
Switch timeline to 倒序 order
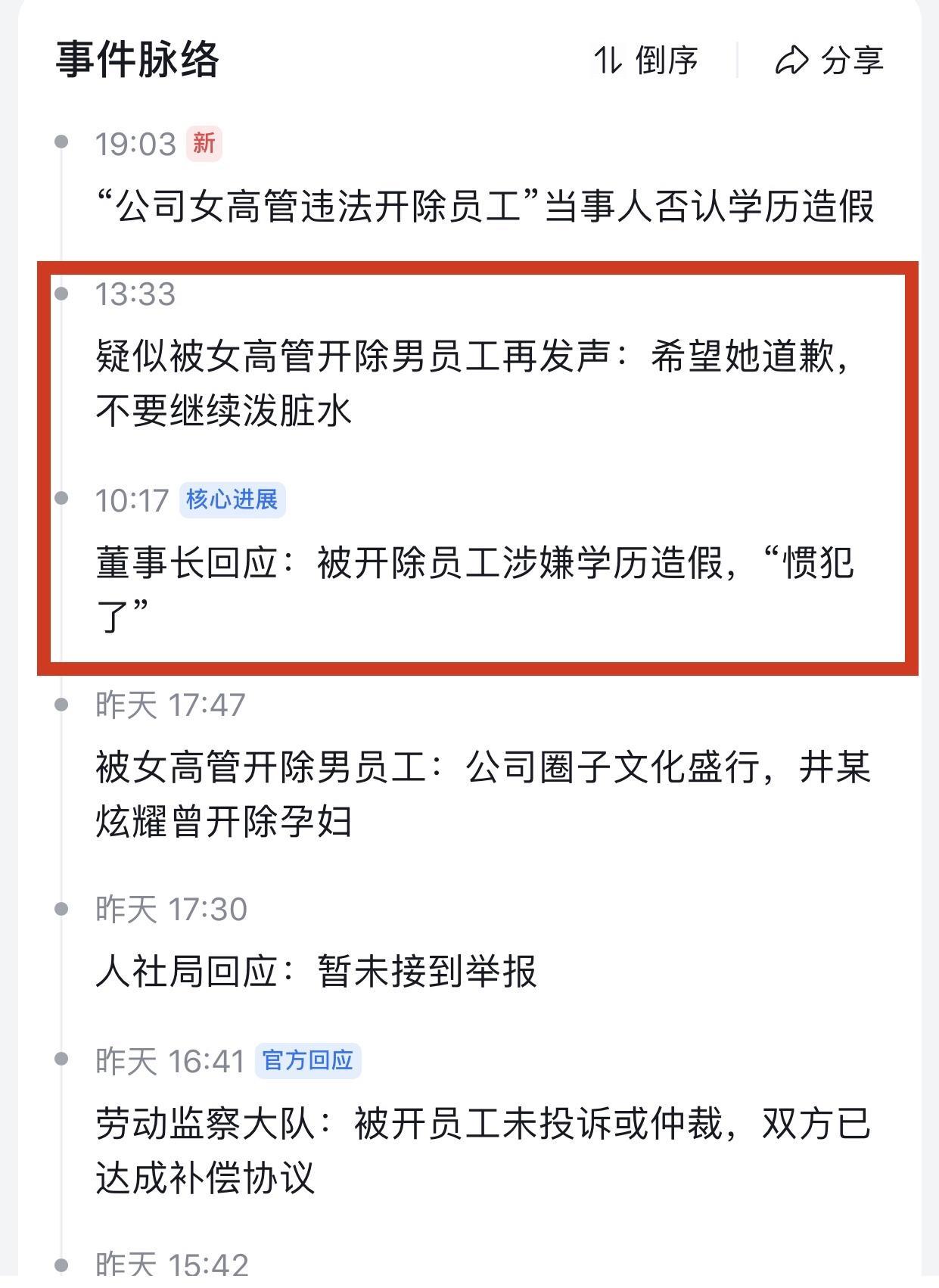click(x=645, y=61)
